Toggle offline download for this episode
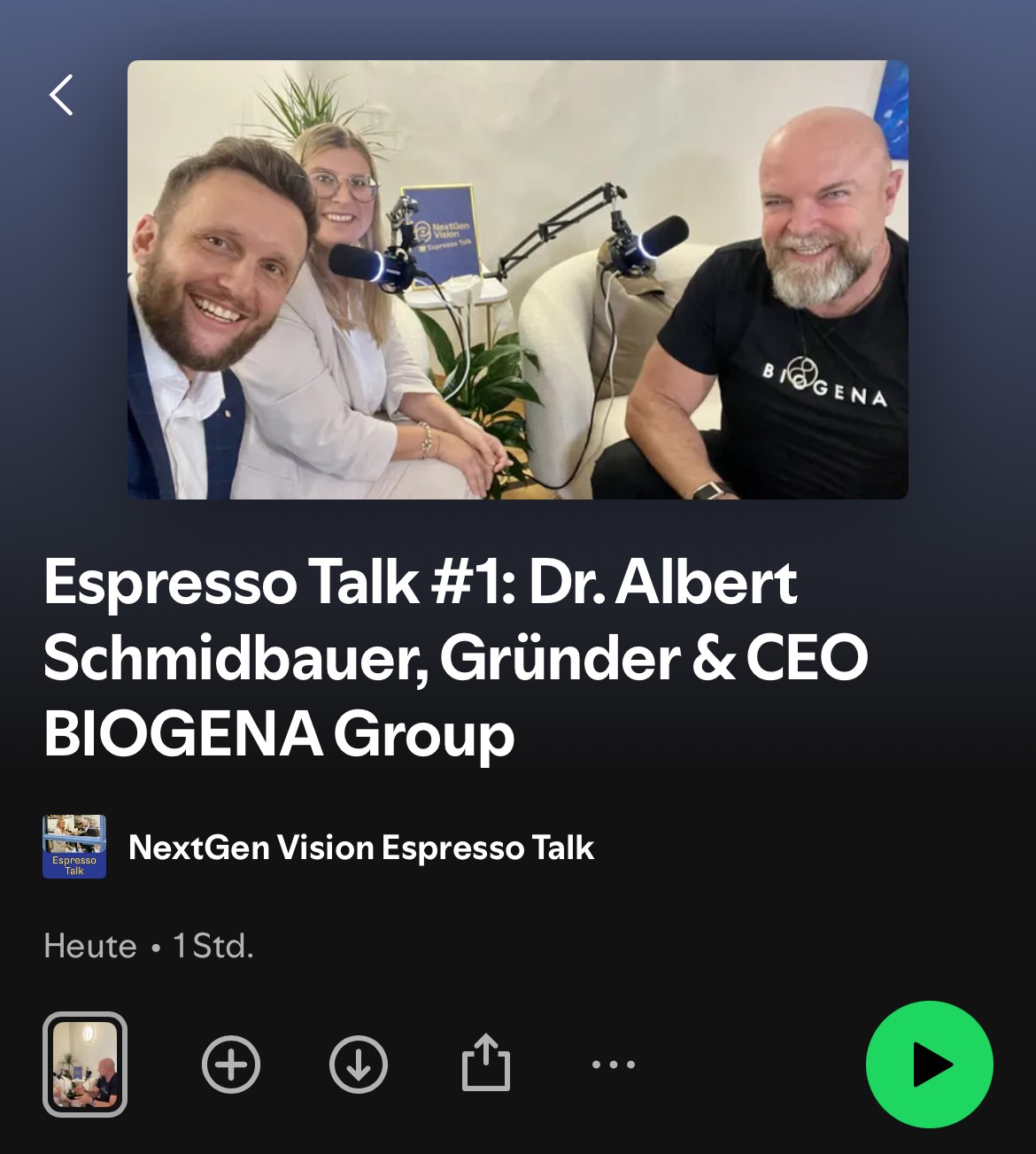1036x1154 pixels. pyautogui.click(x=358, y=1065)
